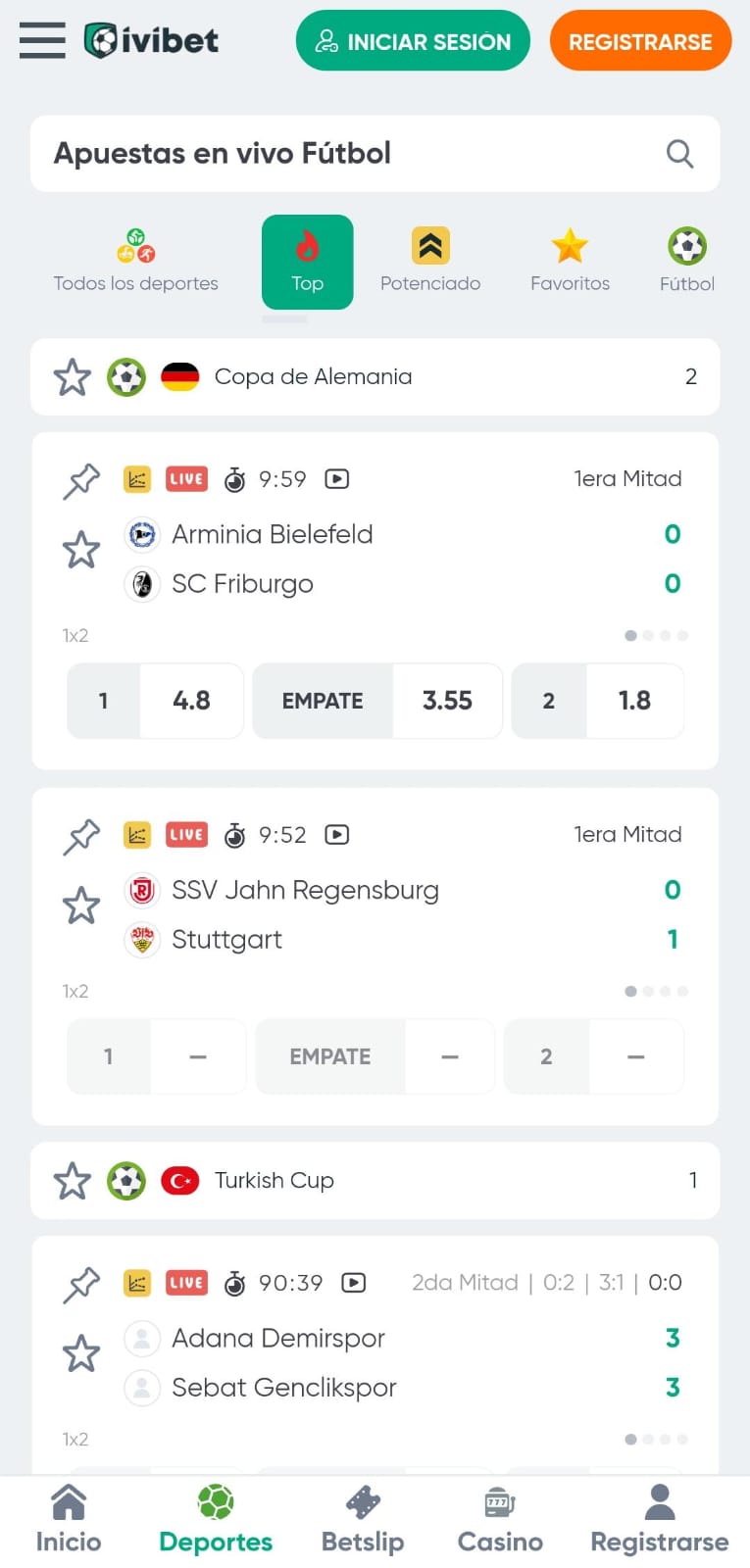Viewport: 750px width, 1568px height.
Task: Open the search magnifier icon
Action: (679, 154)
